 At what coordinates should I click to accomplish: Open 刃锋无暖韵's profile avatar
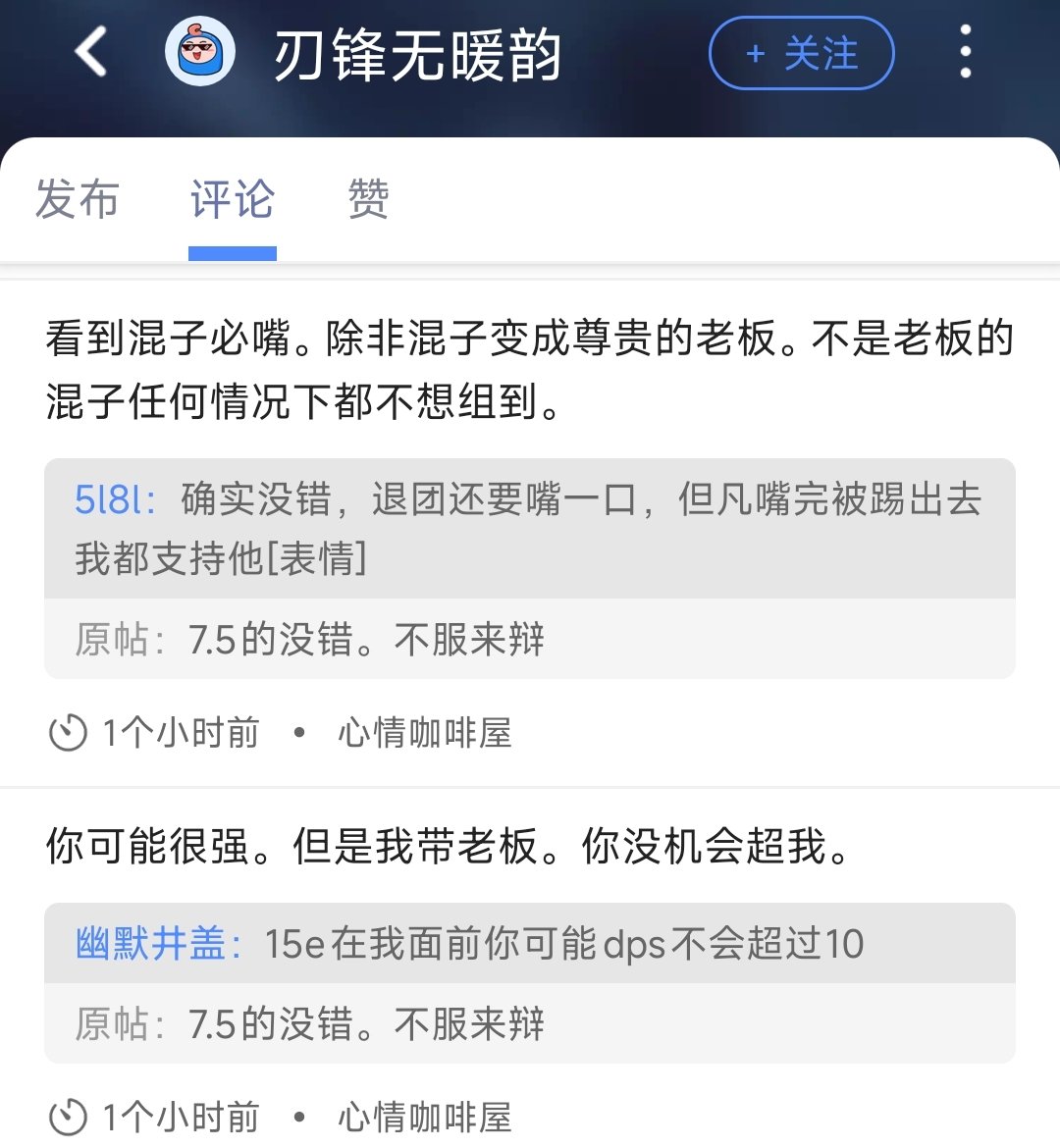tap(200, 52)
